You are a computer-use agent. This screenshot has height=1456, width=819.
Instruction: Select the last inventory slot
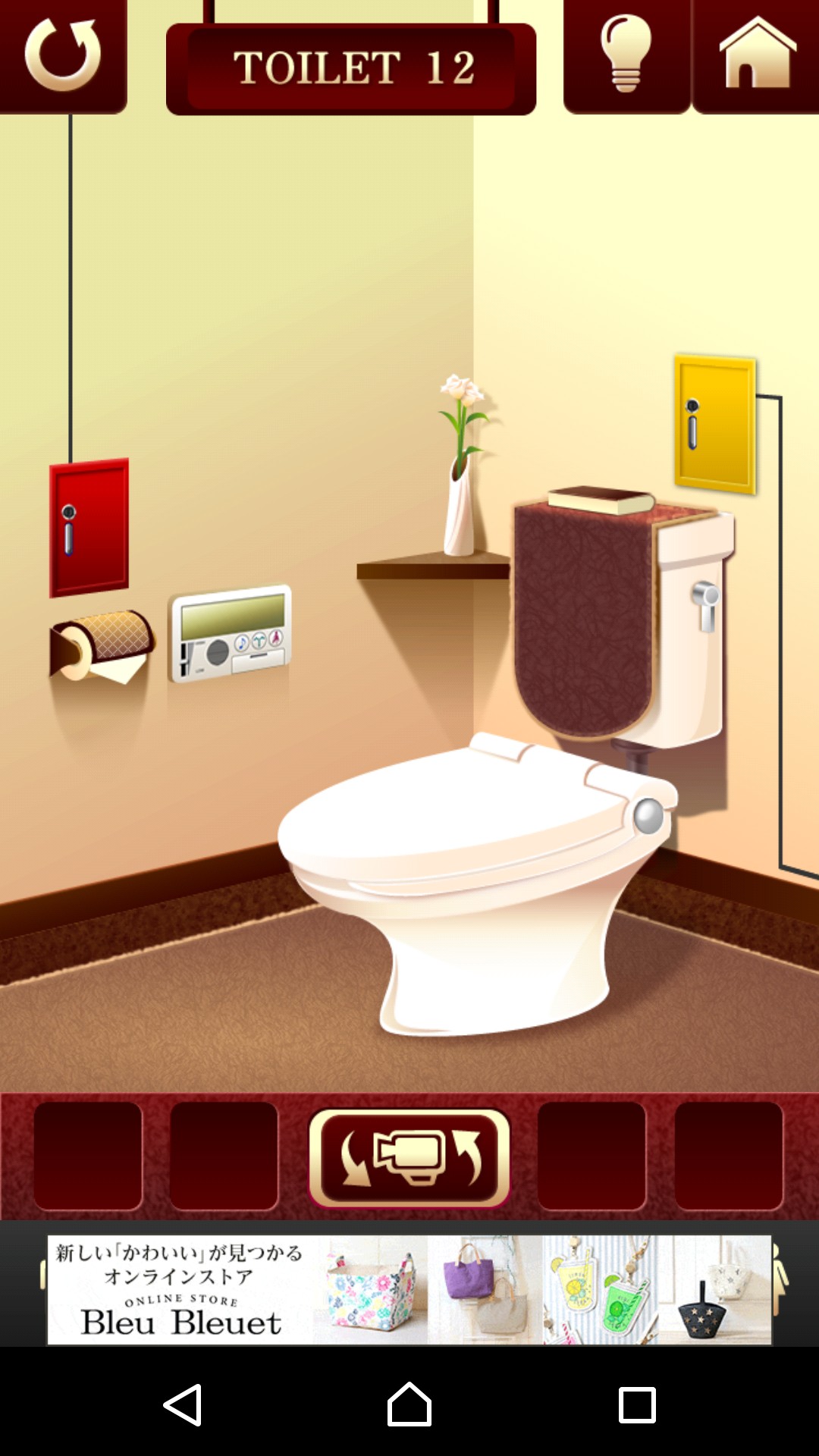click(728, 1156)
